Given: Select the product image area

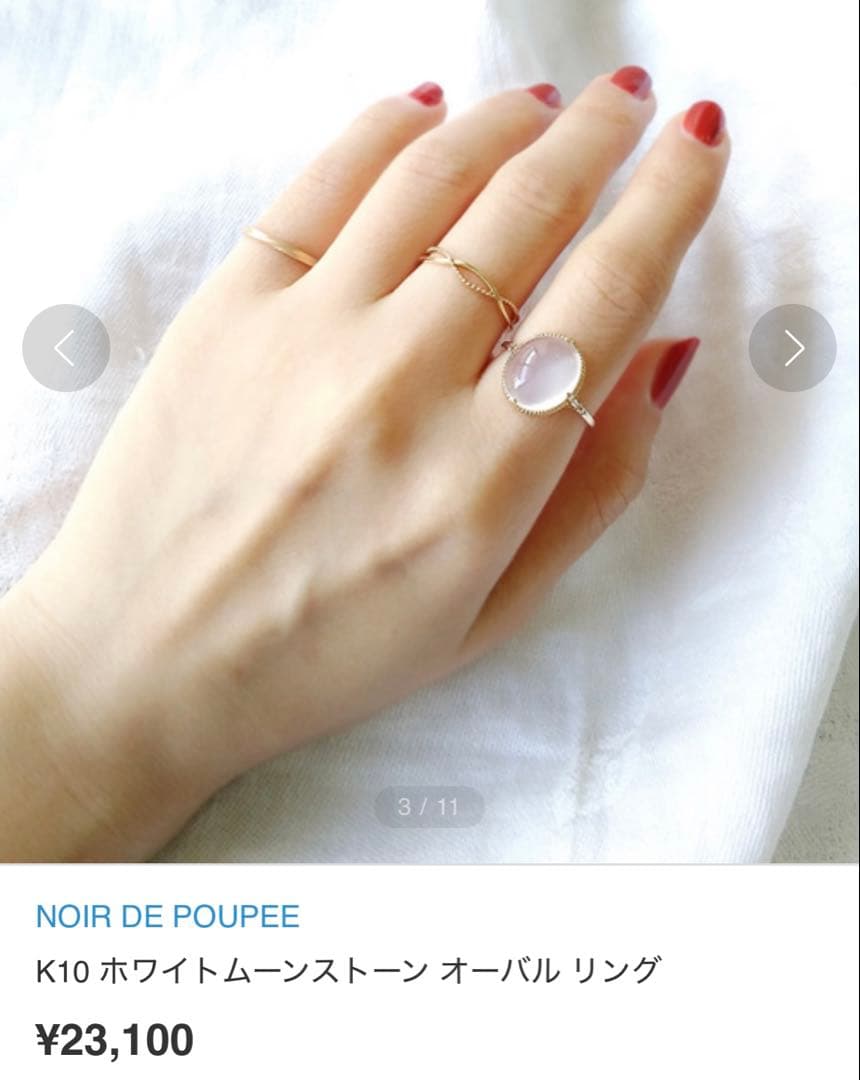Looking at the screenshot, I should click(x=430, y=430).
